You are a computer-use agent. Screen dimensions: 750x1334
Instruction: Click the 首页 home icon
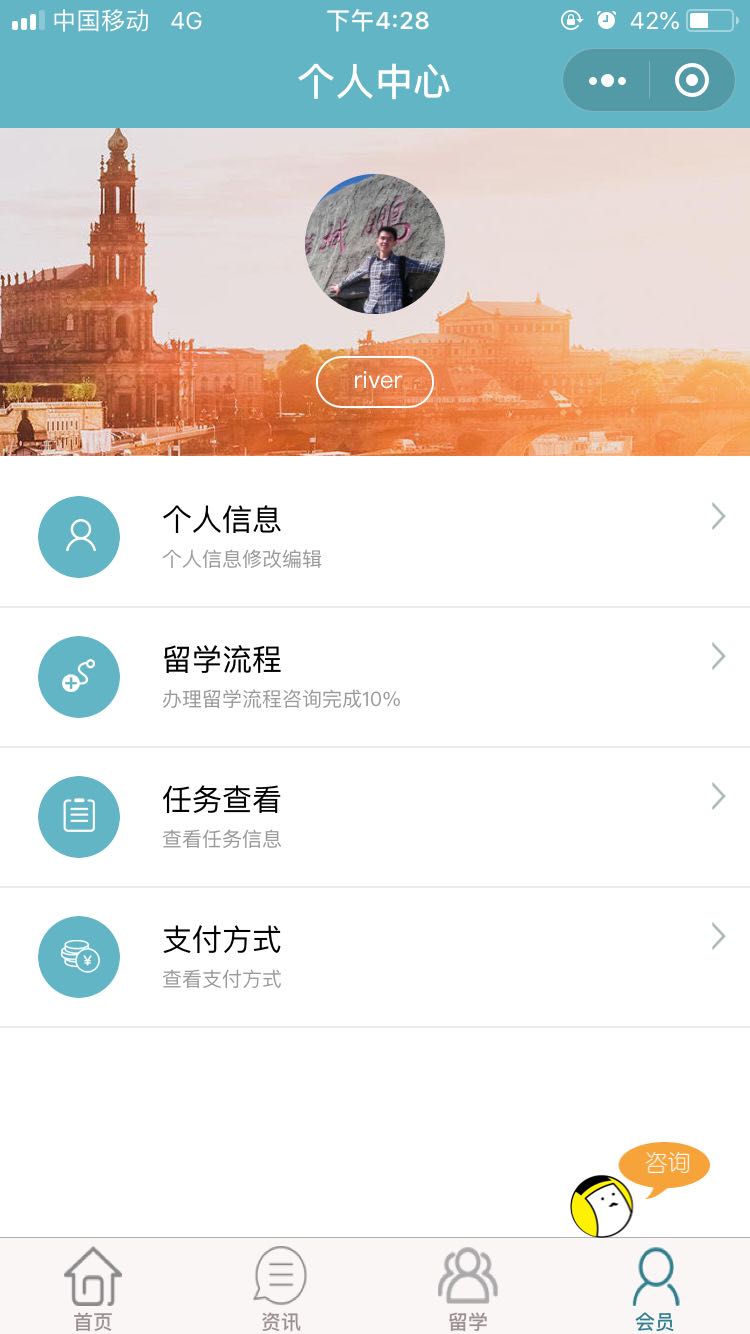click(93, 1276)
